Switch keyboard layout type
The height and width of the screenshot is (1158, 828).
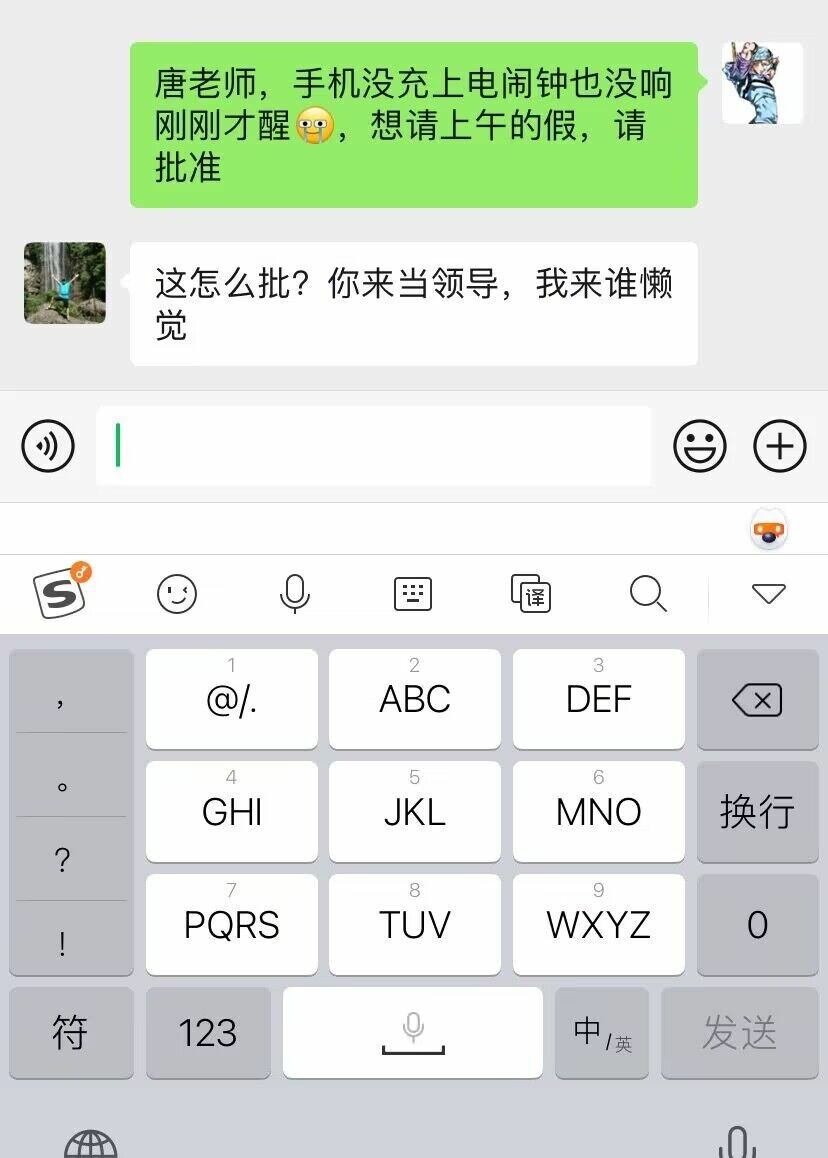tap(413, 594)
